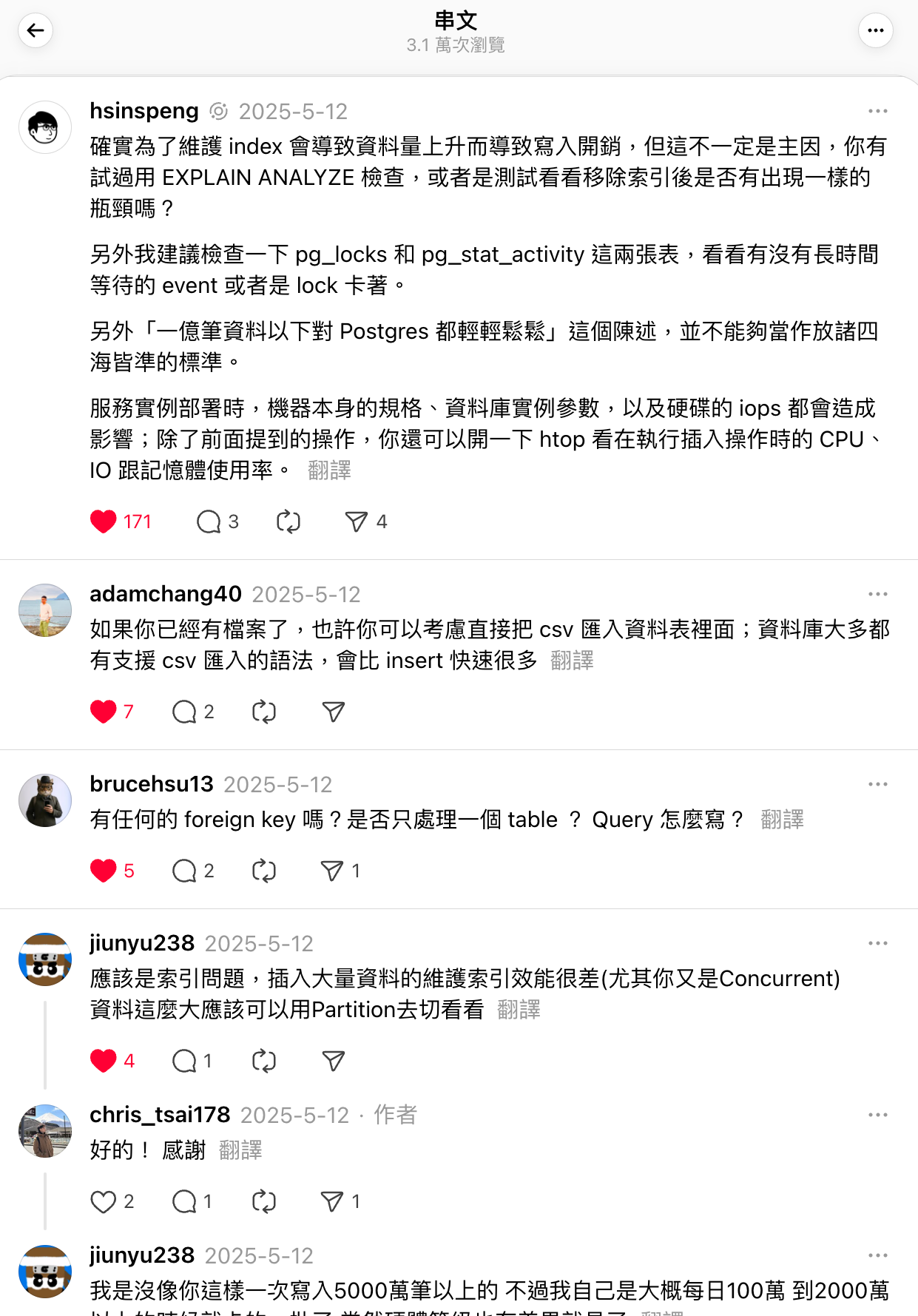Viewport: 918px width, 1316px height.
Task: Open more options on hsinspeng's reply
Action: (877, 111)
